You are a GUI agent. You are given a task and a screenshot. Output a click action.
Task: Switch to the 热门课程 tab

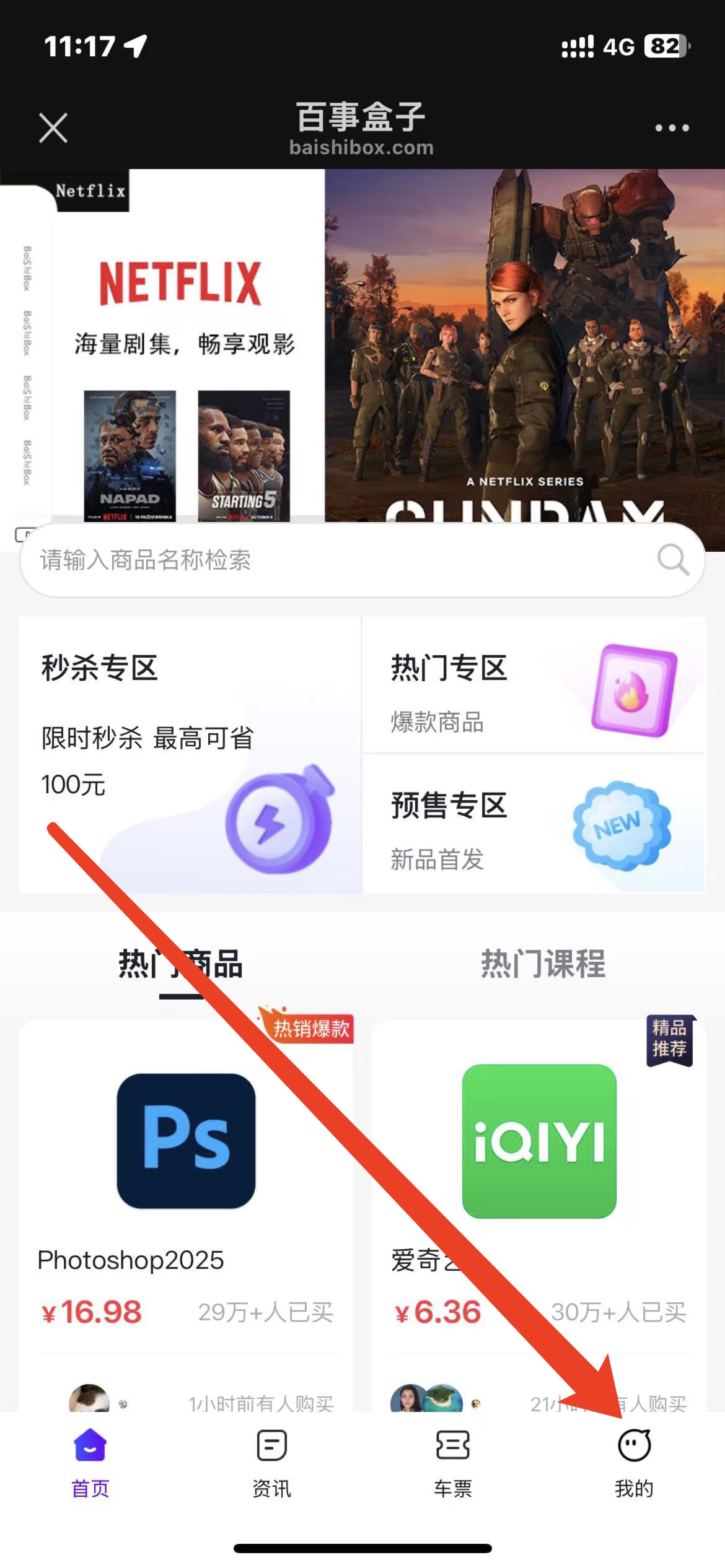coord(543,964)
